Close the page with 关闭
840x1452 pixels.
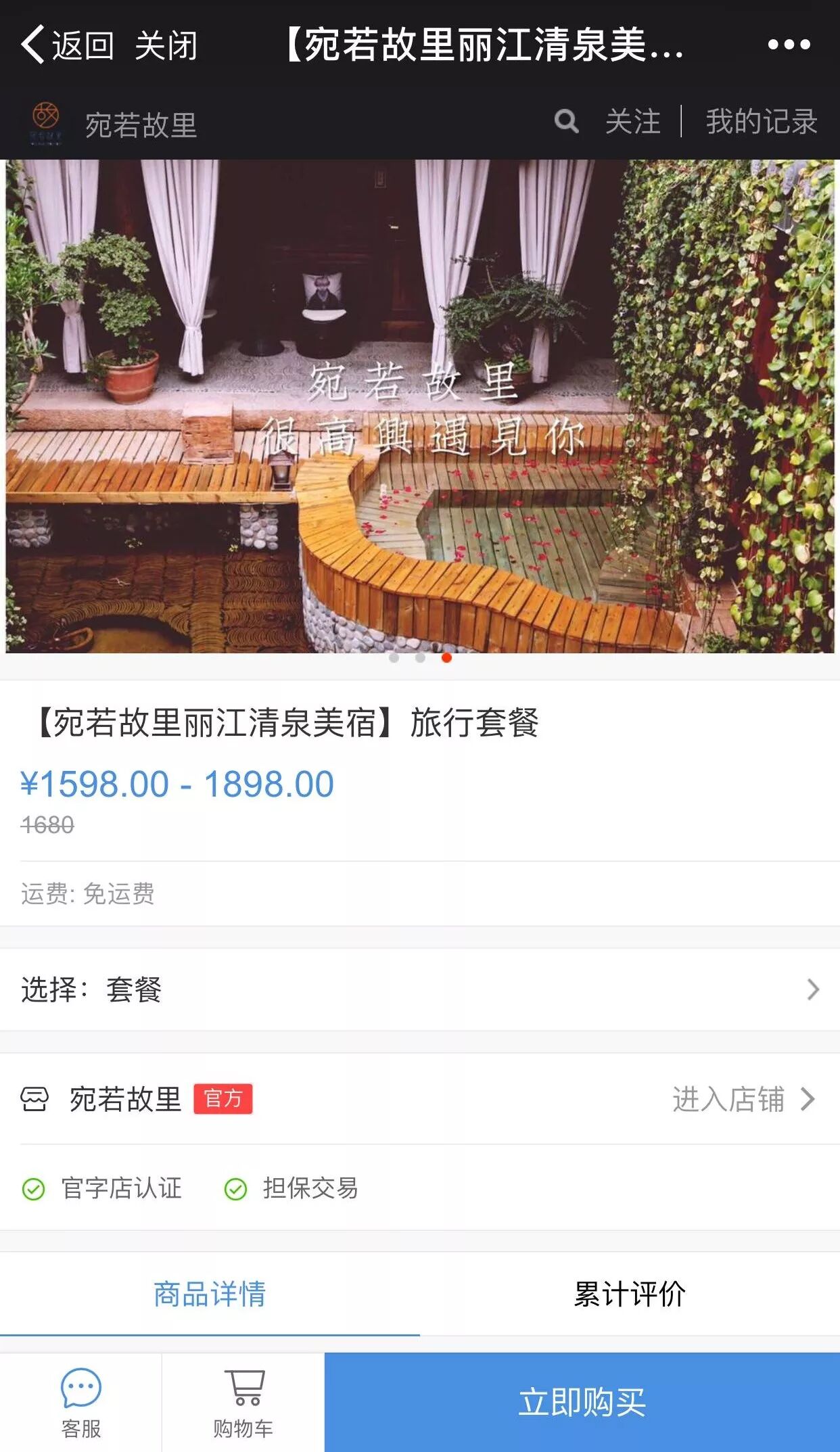(166, 45)
